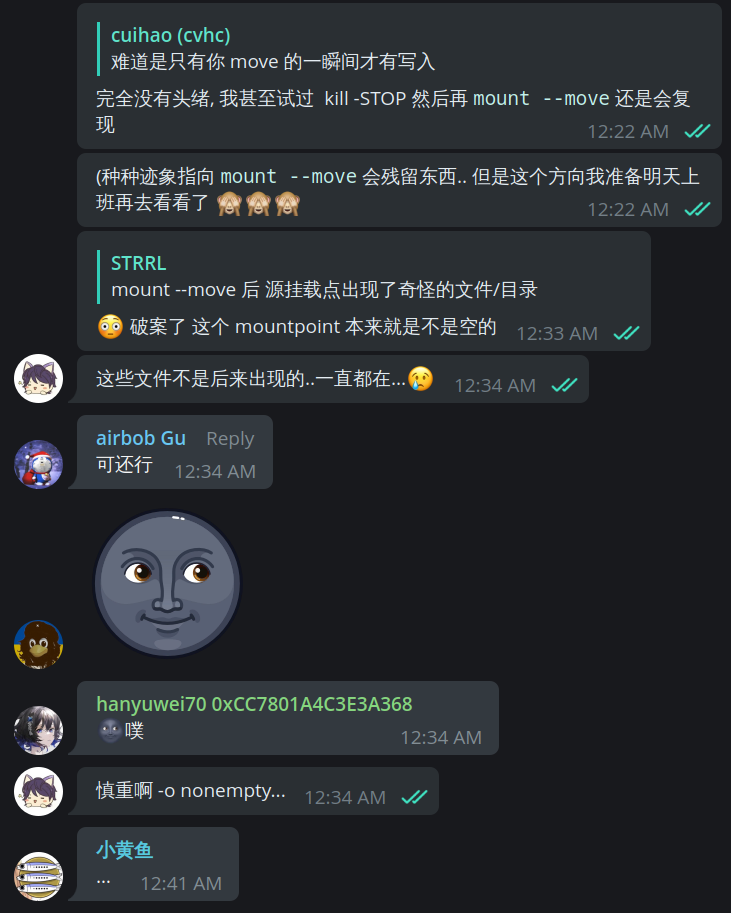The width and height of the screenshot is (731, 913).
Task: Tap hanyuwei70's avatar picture
Action: (38, 730)
